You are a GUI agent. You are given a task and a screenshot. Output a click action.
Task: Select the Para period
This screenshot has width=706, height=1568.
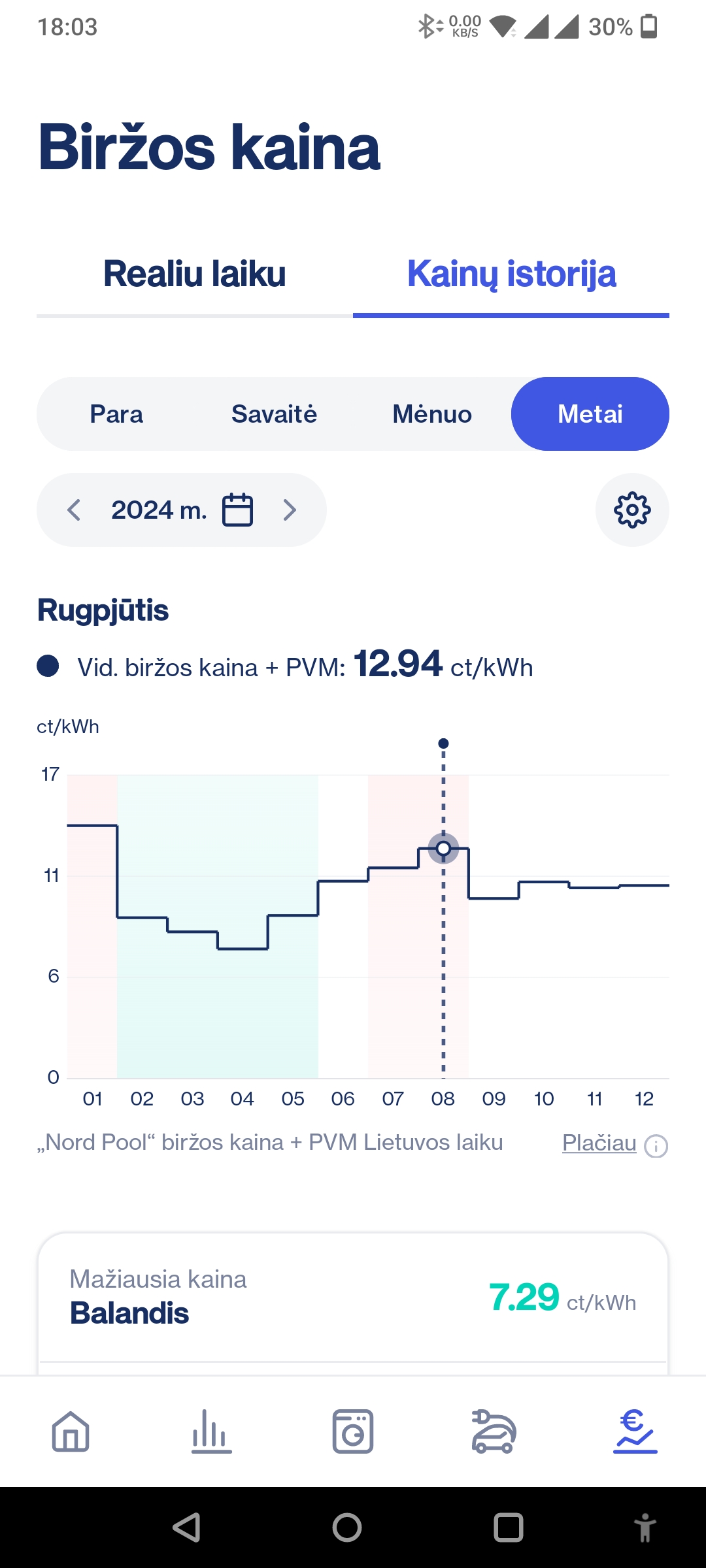tap(116, 414)
